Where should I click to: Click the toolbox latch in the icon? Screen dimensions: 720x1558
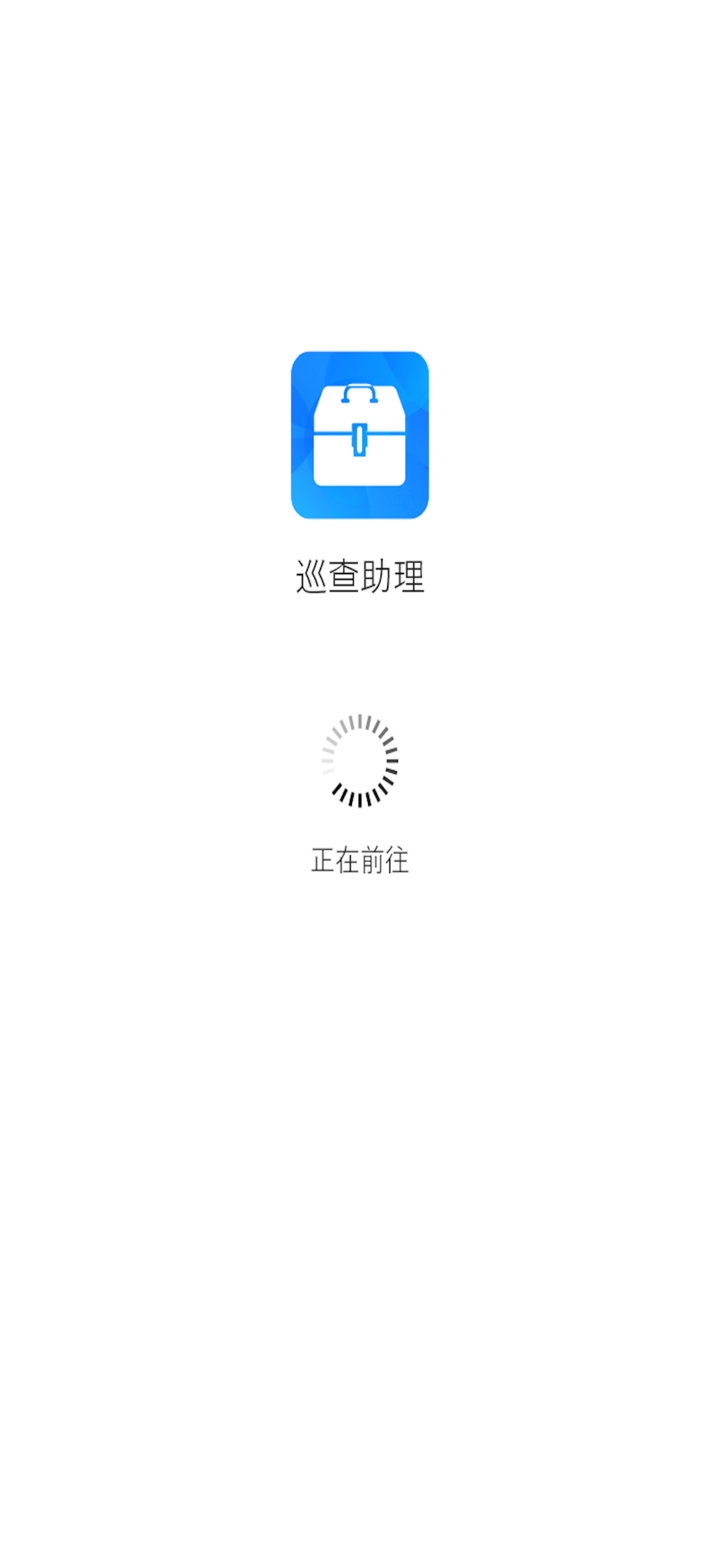pyautogui.click(x=360, y=440)
